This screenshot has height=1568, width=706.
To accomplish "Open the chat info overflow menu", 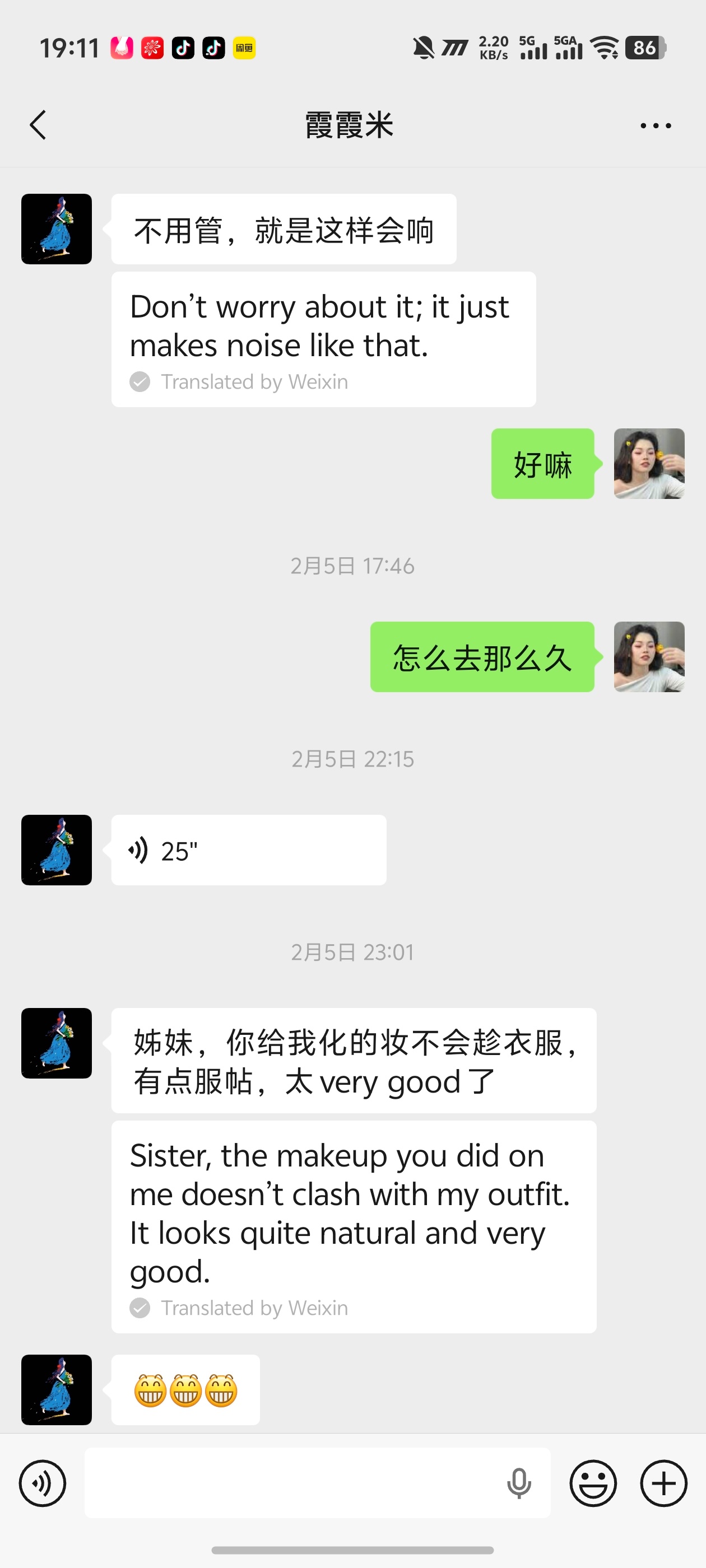I will (x=656, y=125).
